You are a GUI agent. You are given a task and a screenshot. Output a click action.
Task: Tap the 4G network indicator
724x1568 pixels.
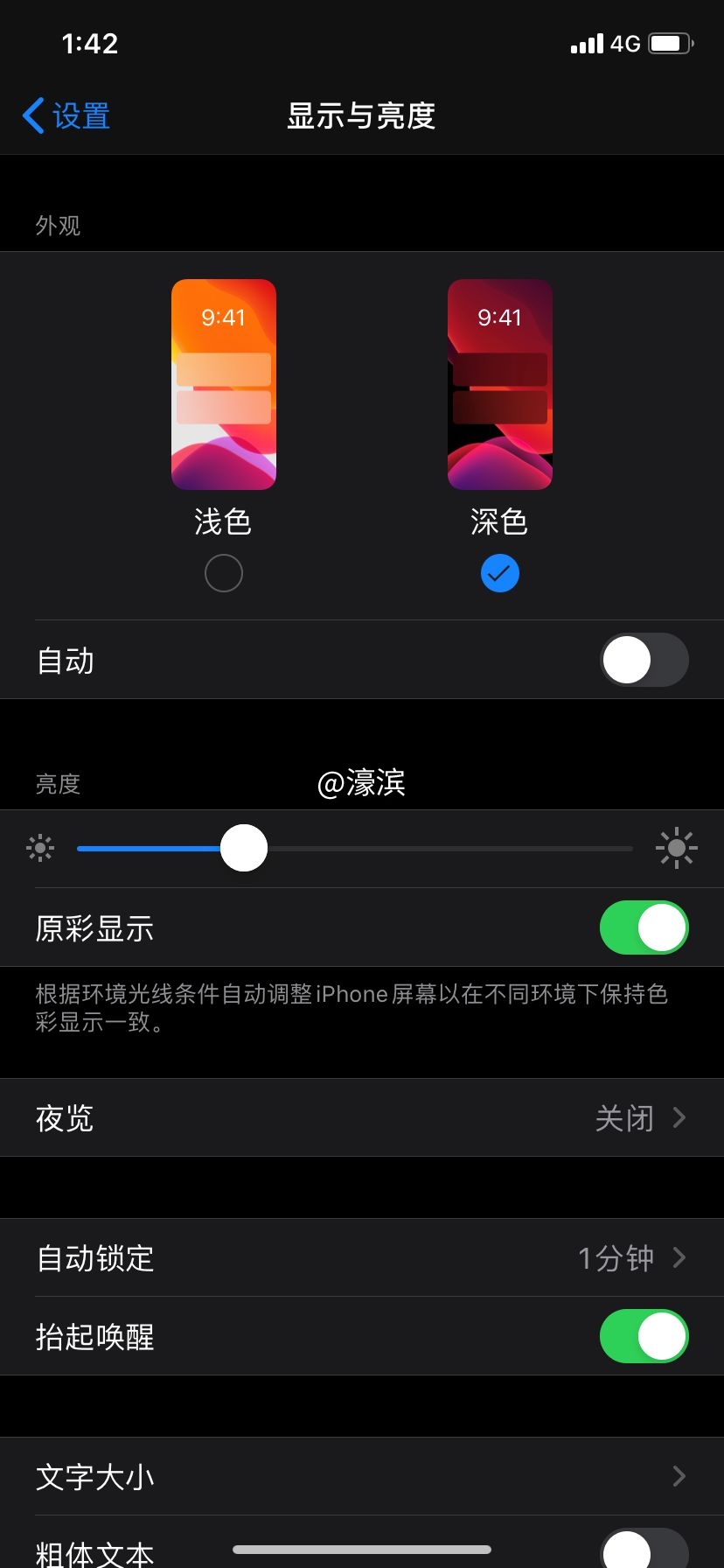coord(626,42)
